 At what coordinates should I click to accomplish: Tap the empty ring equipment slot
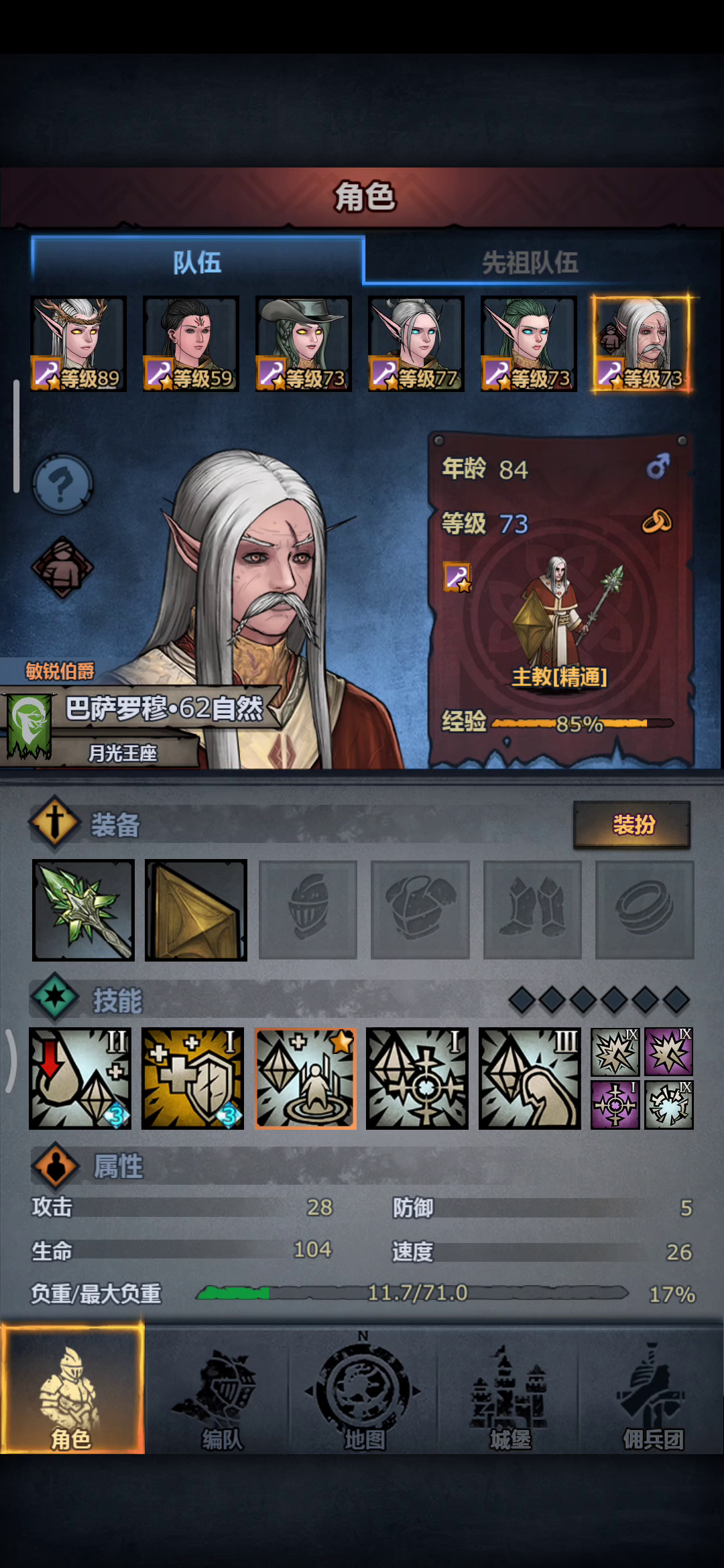tap(644, 911)
